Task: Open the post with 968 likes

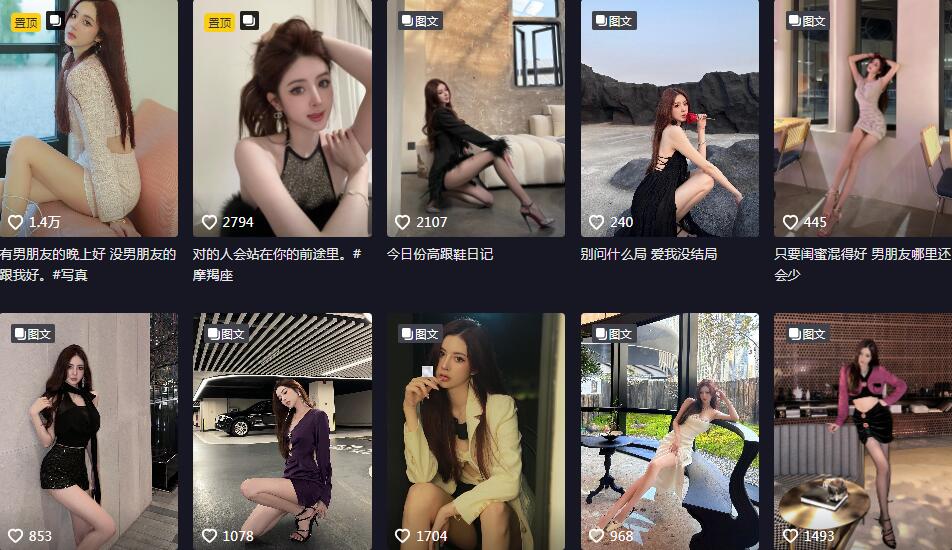Action: (670, 430)
